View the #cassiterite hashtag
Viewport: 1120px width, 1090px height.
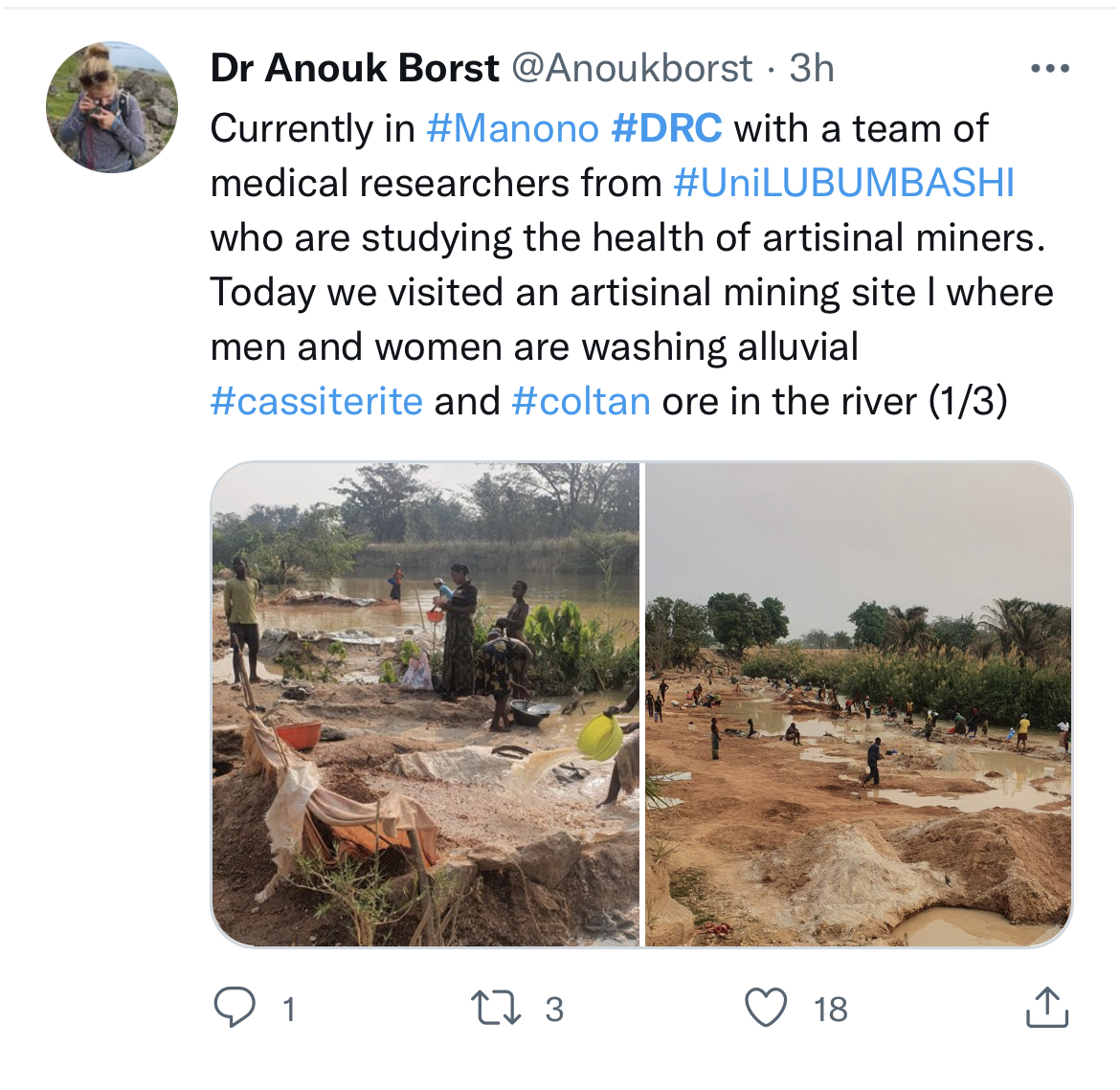click(x=316, y=401)
